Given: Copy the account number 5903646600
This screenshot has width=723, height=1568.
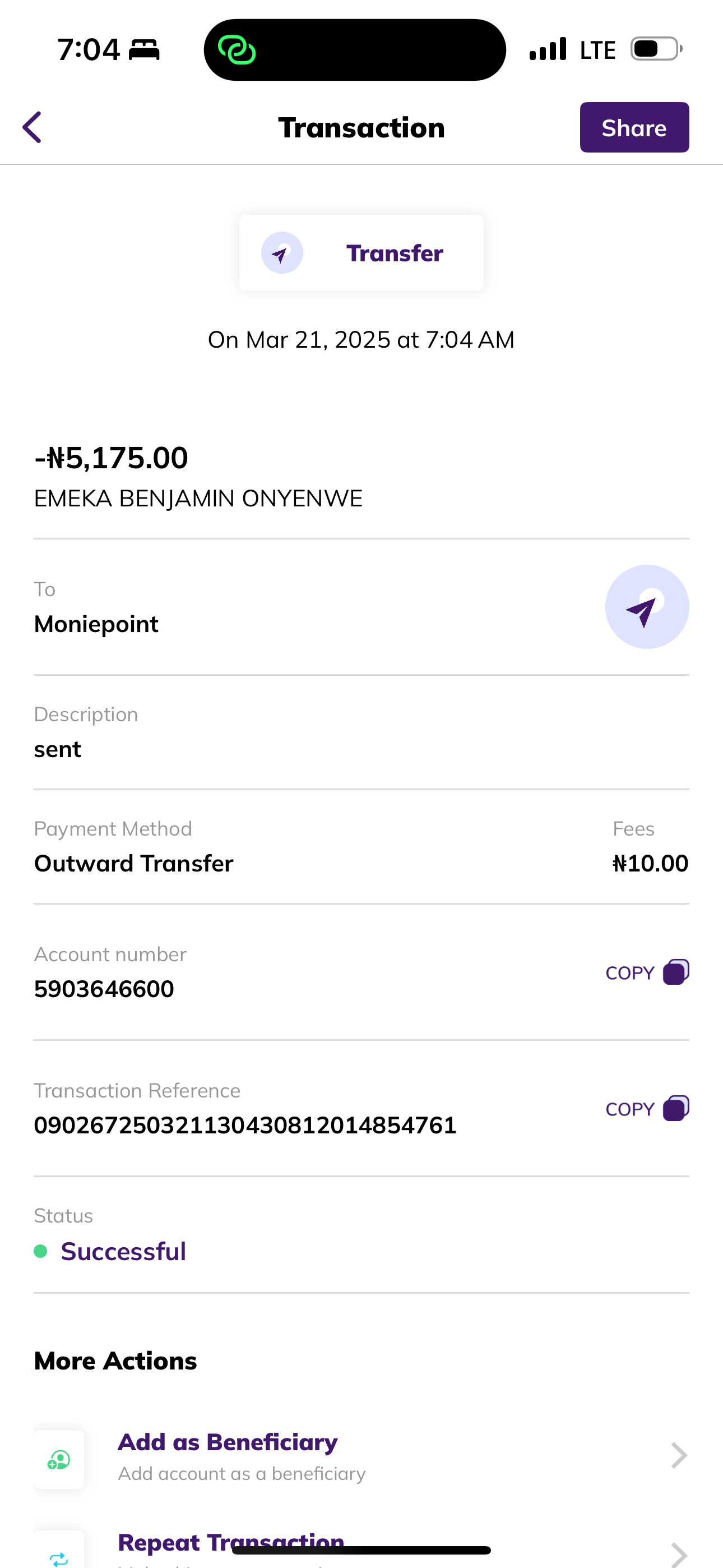Looking at the screenshot, I should point(646,972).
